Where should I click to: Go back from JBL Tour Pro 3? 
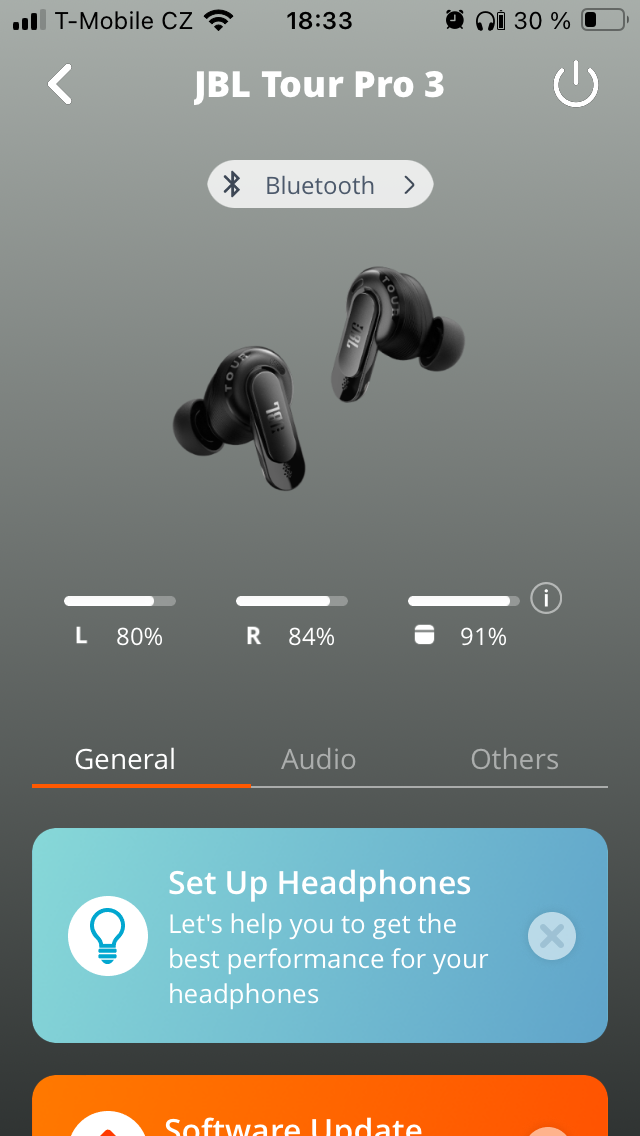pos(61,85)
